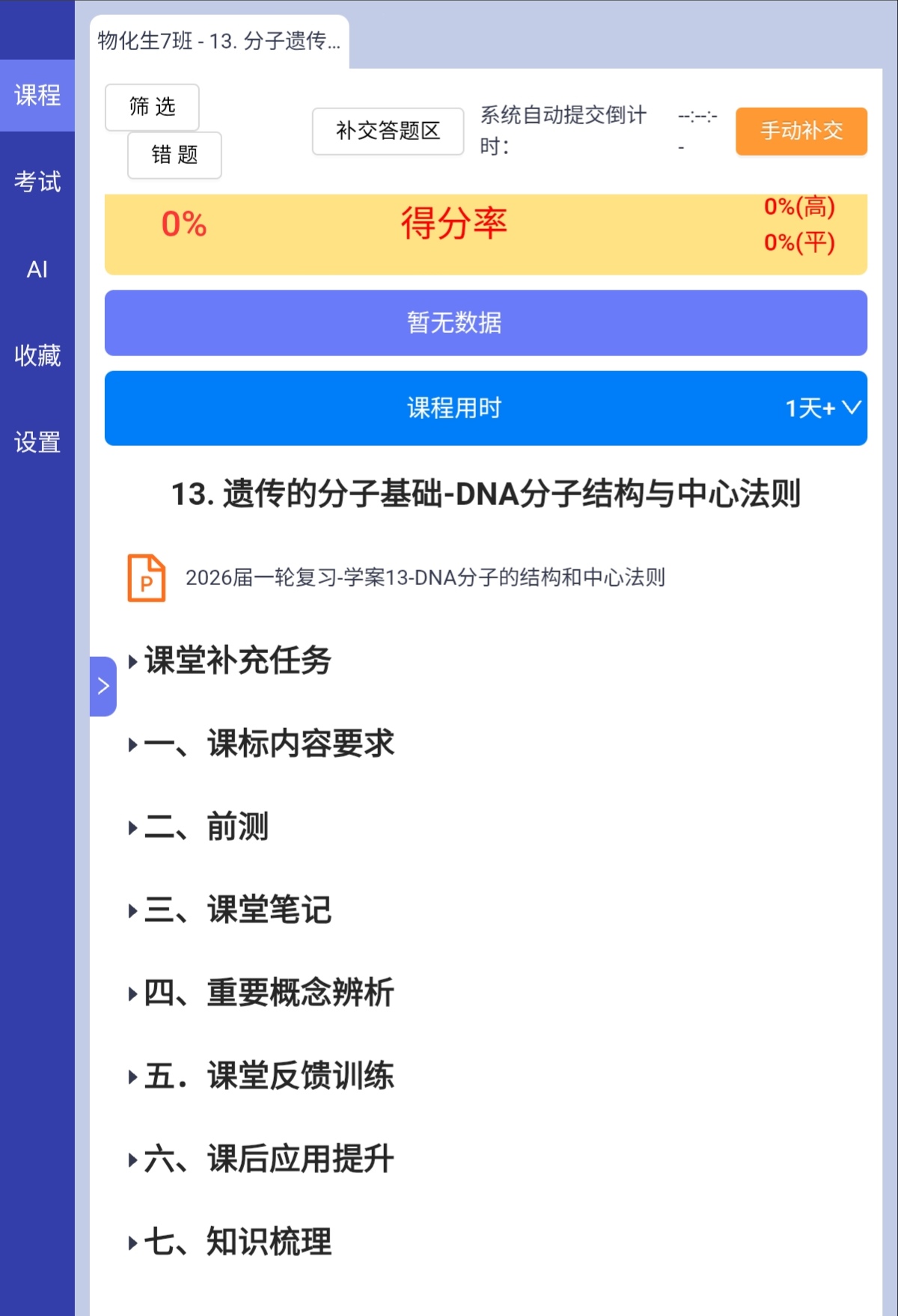The height and width of the screenshot is (1316, 898).
Task: Open 设置 settings
Action: (x=37, y=442)
